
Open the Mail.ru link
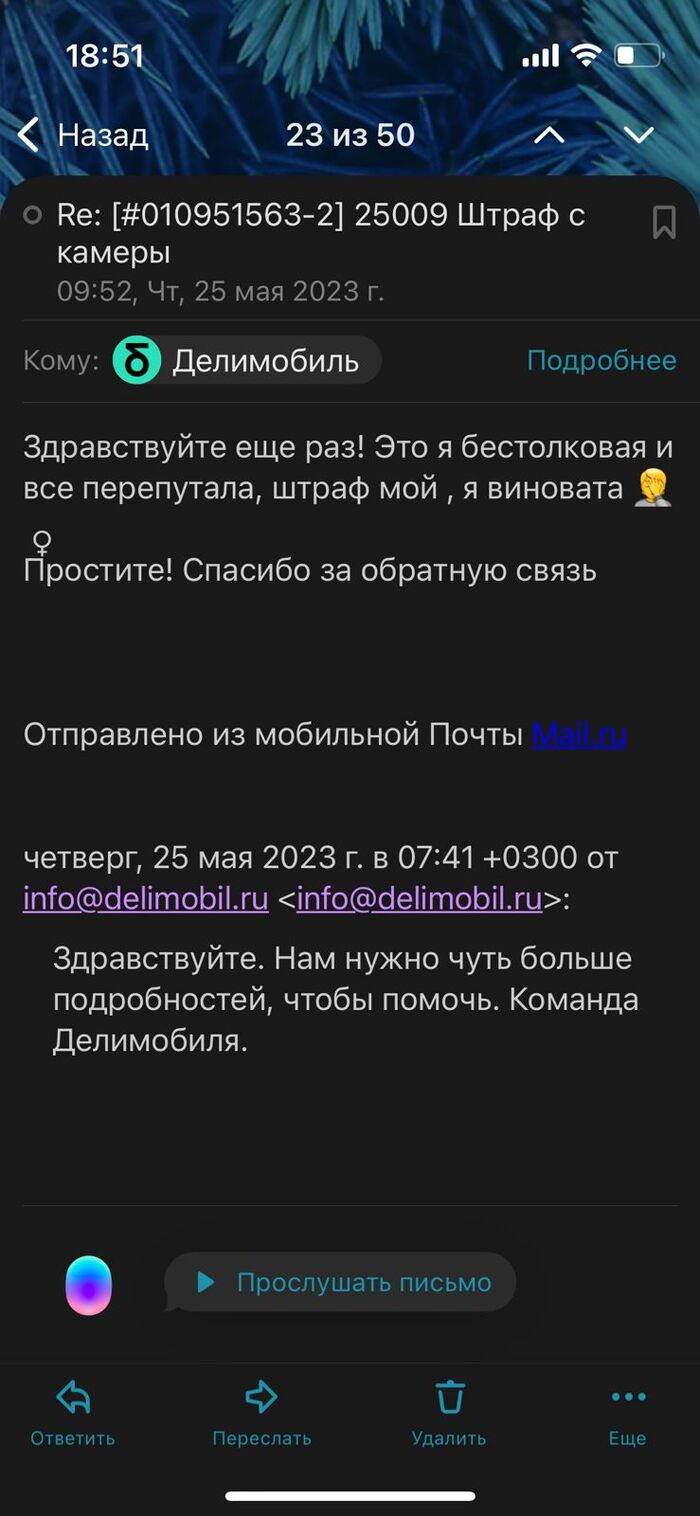pos(579,735)
